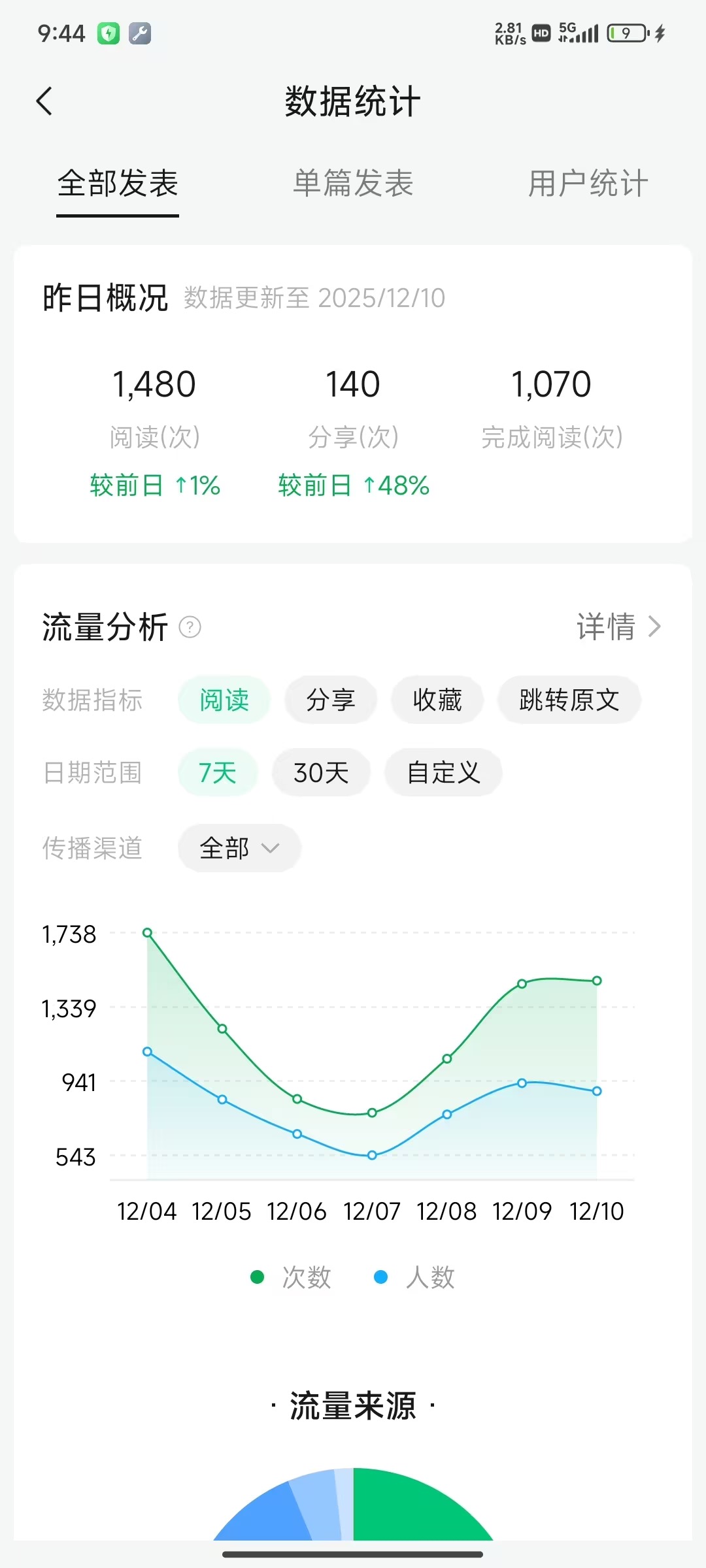The height and width of the screenshot is (1568, 706).
Task: Set date range to 7天
Action: 218,773
